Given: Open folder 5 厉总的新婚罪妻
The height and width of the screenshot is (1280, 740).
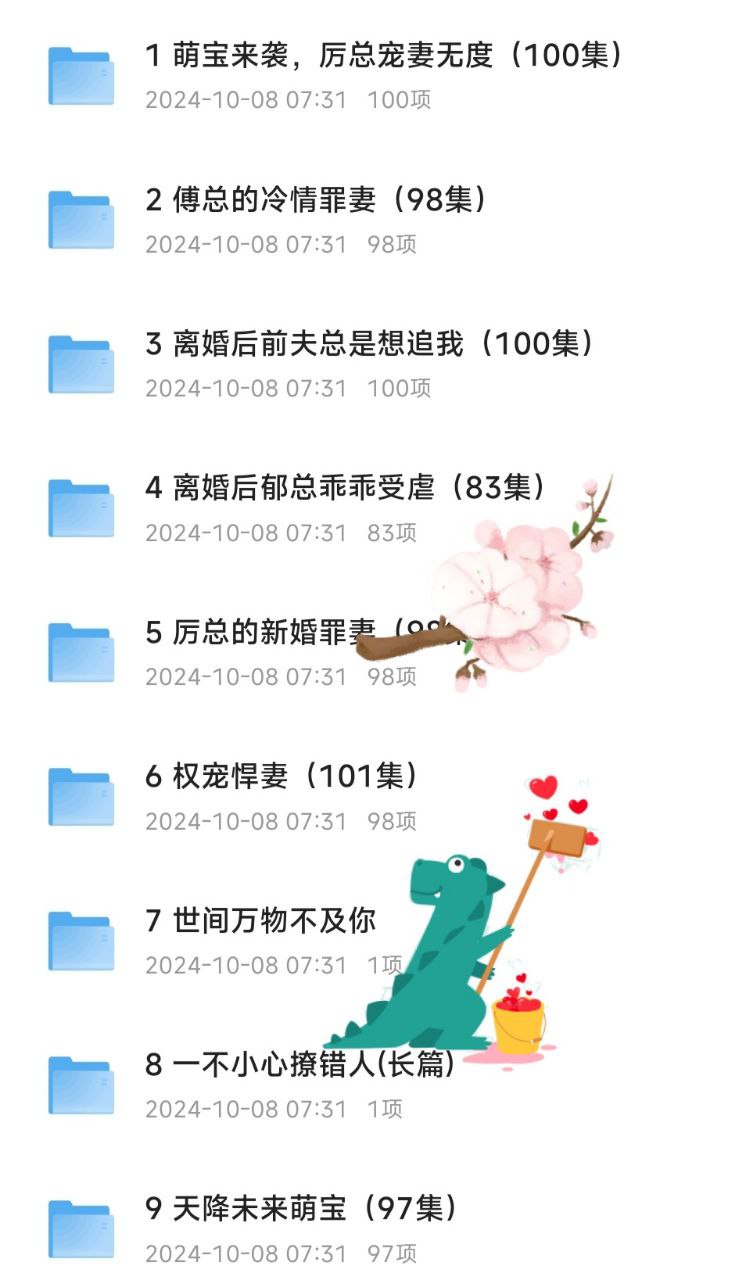Looking at the screenshot, I should [370, 652].
